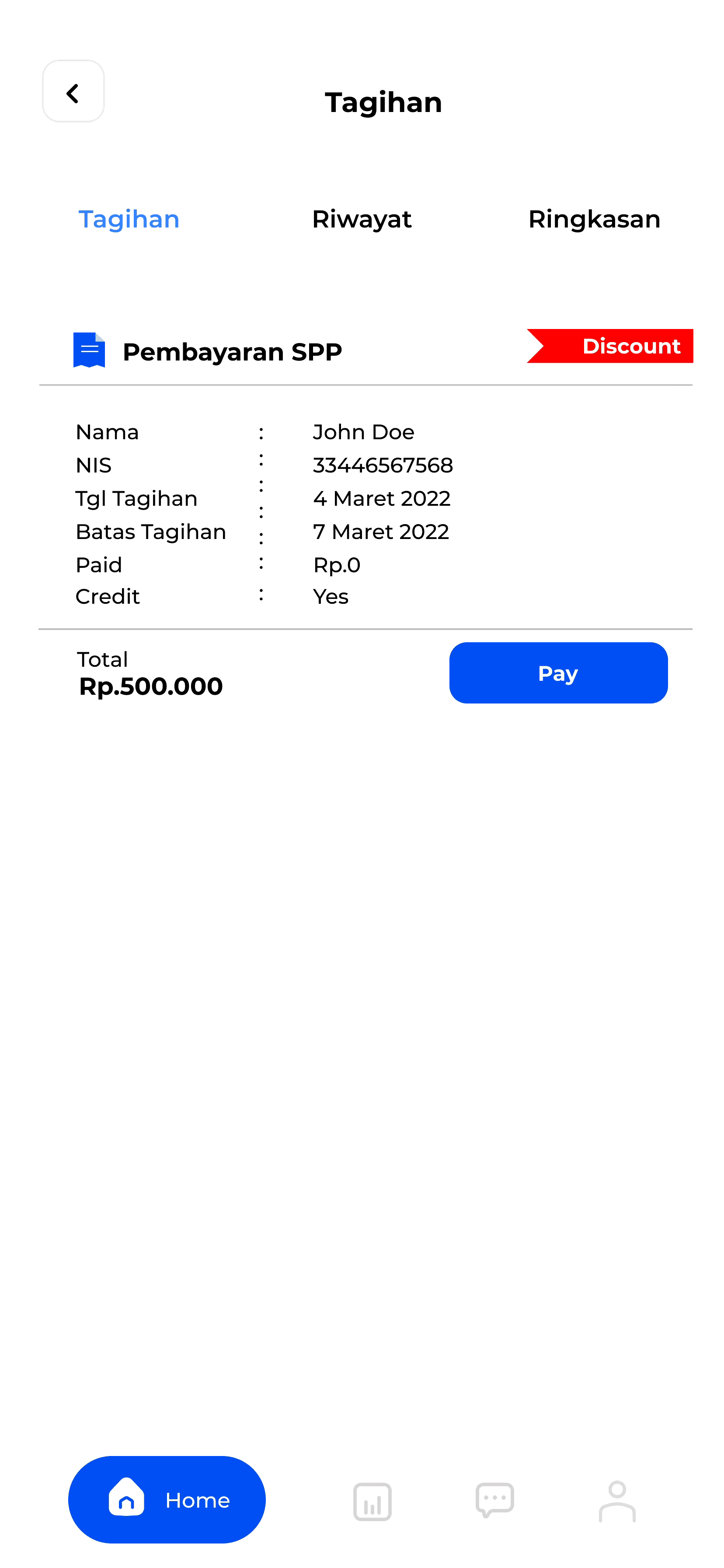Select the Tagihan tab
Viewport: 724px width, 1568px height.
(x=129, y=219)
